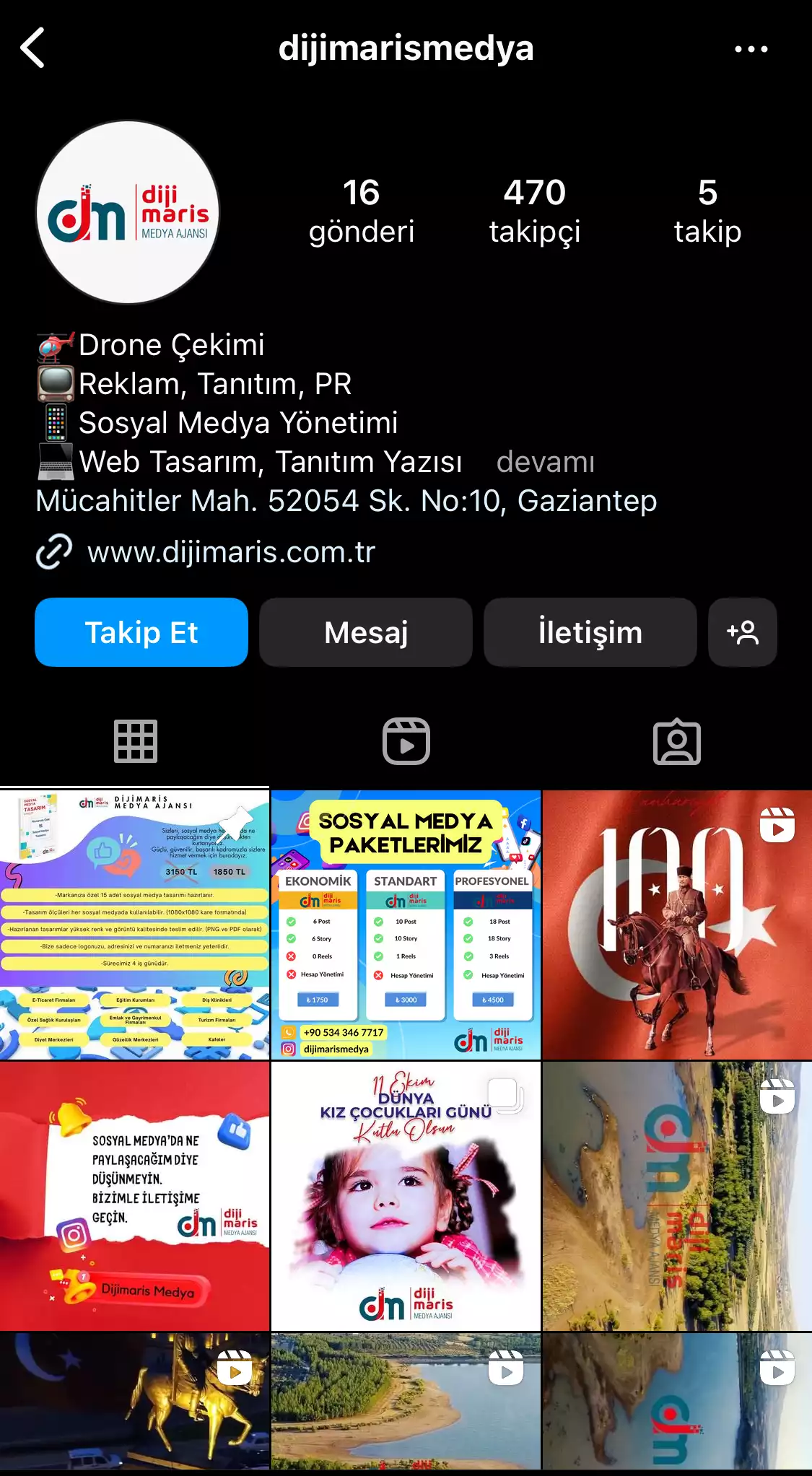The width and height of the screenshot is (812, 1476).
Task: Open the 100th anniversary Atatürk reel
Action: pyautogui.click(x=677, y=925)
